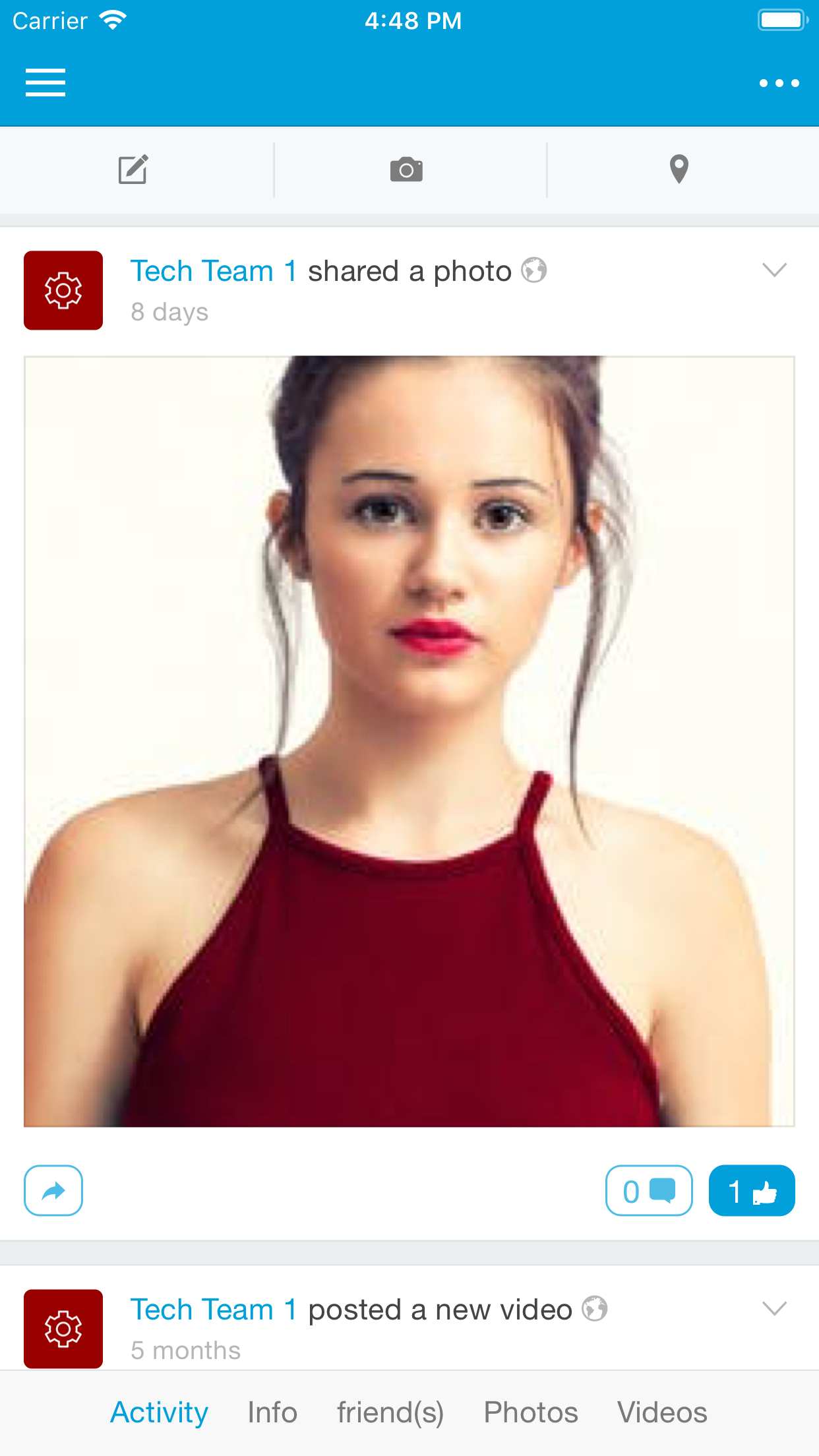Open Tech Team 1 link on photo post

point(214,271)
